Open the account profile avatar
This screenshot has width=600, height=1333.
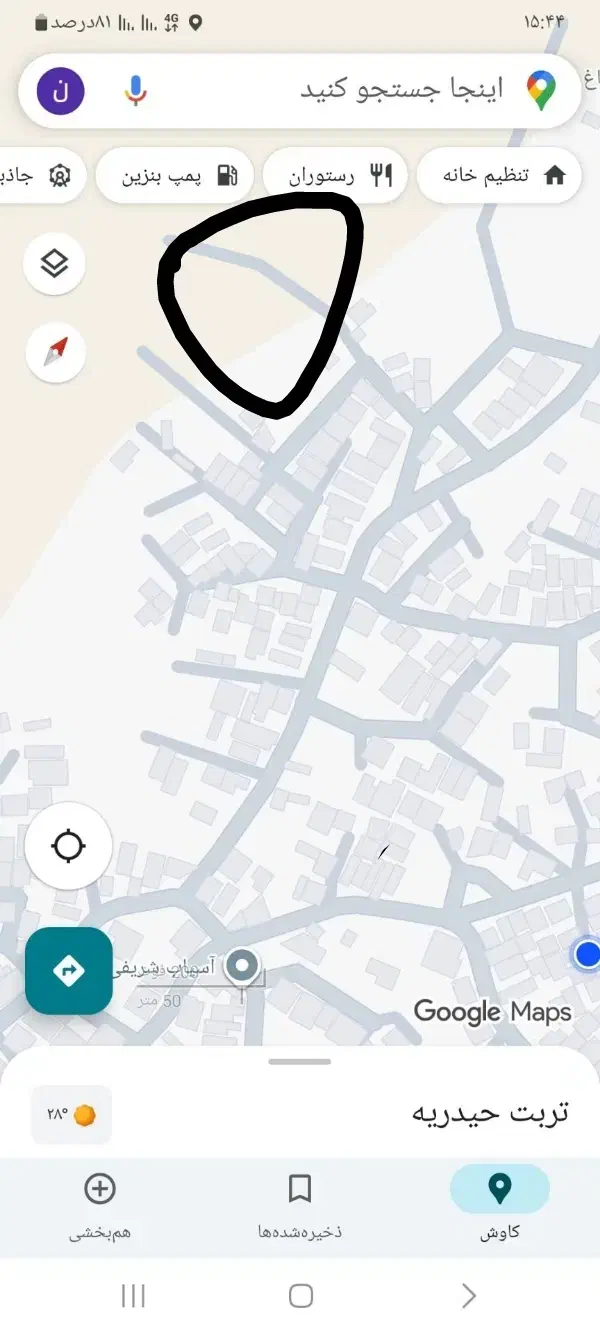click(x=60, y=91)
